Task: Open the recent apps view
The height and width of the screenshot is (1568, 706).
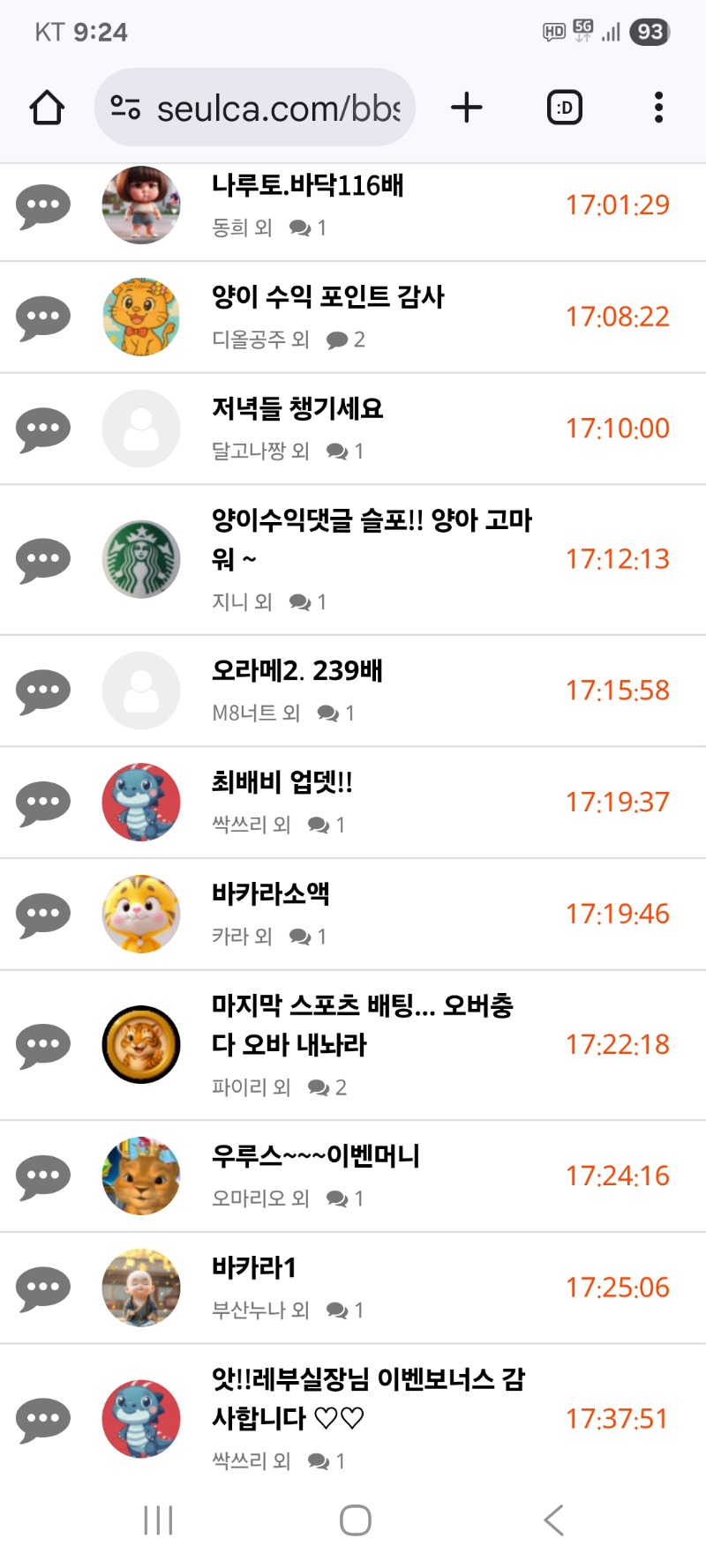Action: tap(158, 1519)
